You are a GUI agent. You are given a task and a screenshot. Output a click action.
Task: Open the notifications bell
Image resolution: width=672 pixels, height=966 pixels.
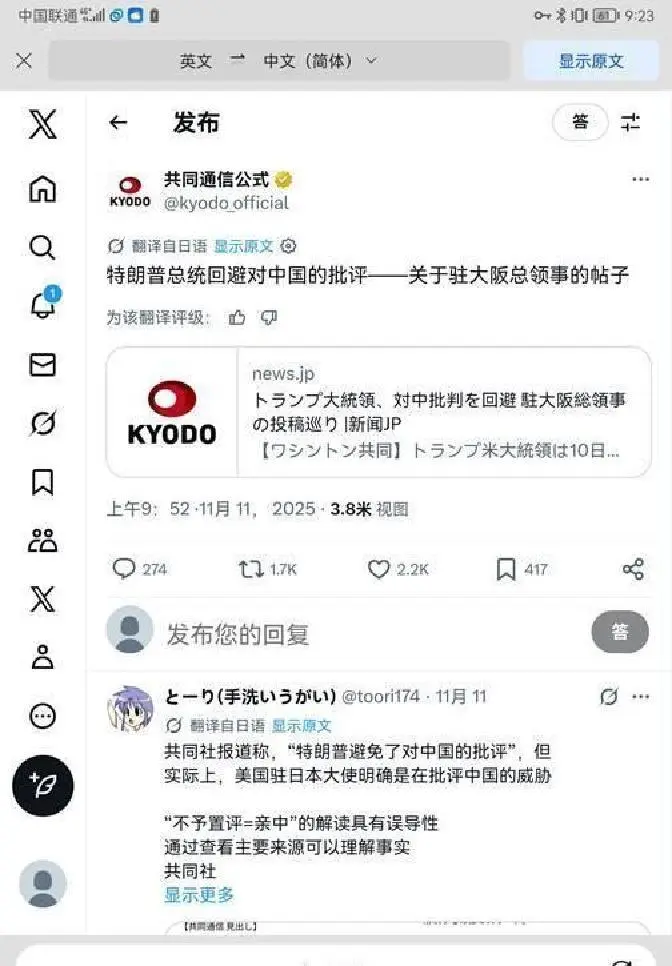click(43, 305)
